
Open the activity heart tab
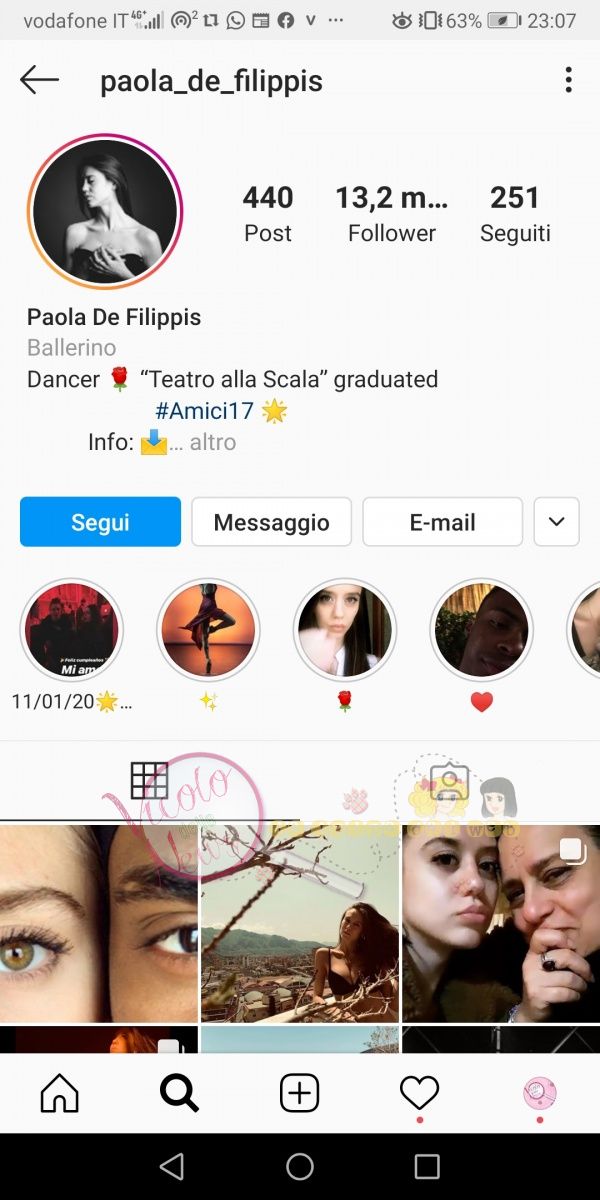[x=419, y=1093]
